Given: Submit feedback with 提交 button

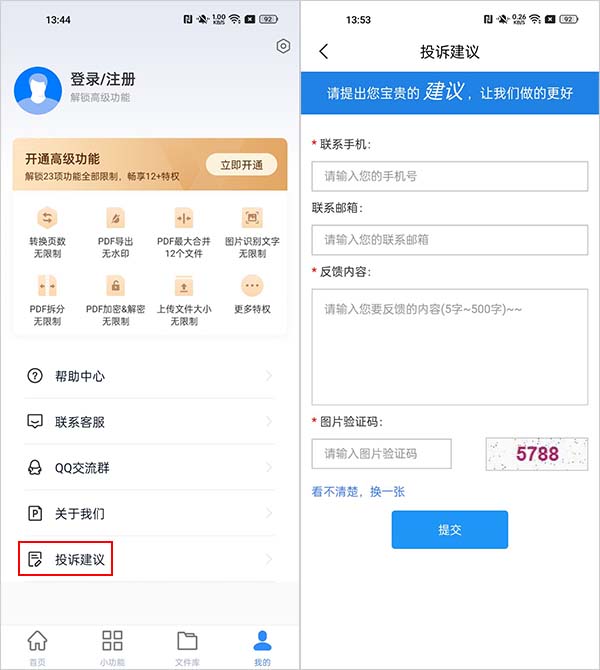Looking at the screenshot, I should (x=449, y=529).
